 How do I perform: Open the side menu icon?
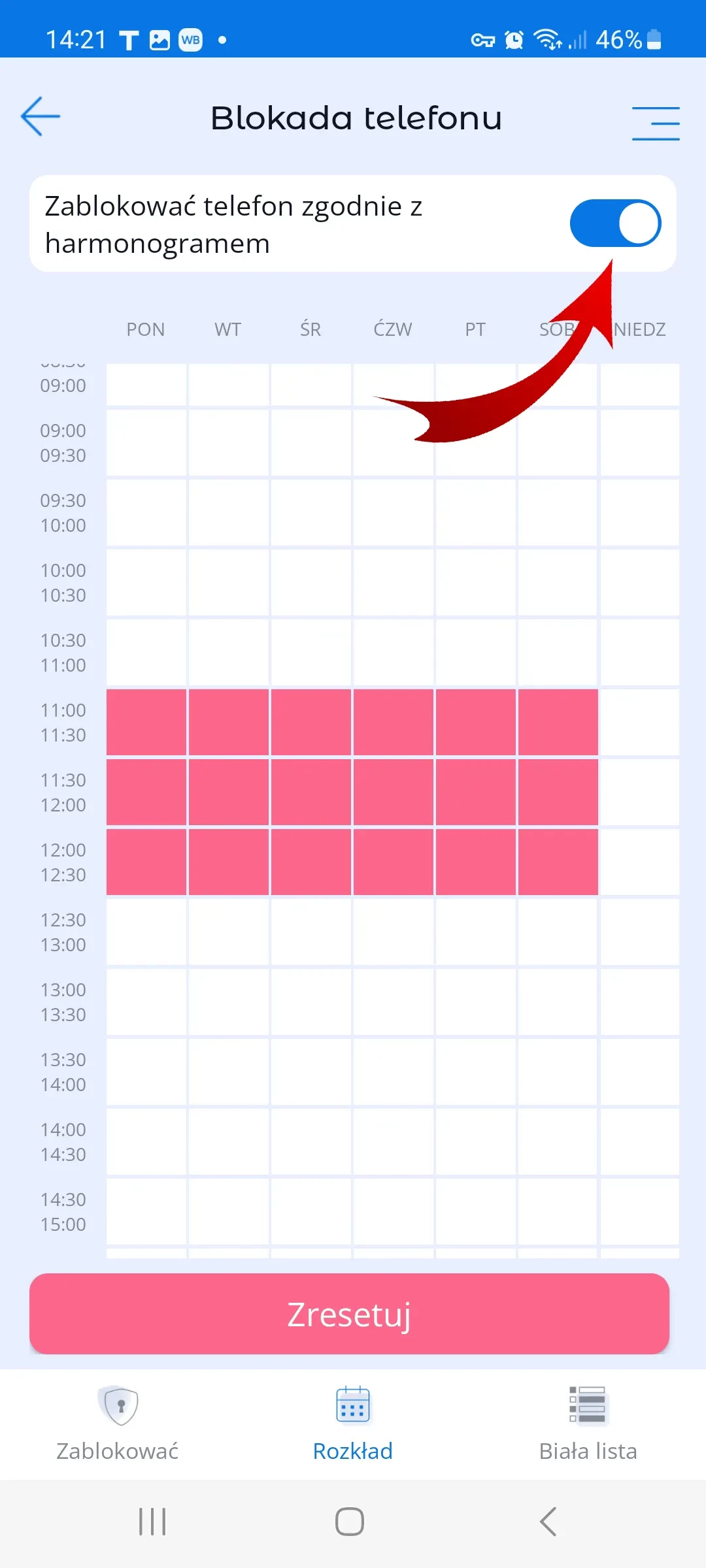[656, 123]
